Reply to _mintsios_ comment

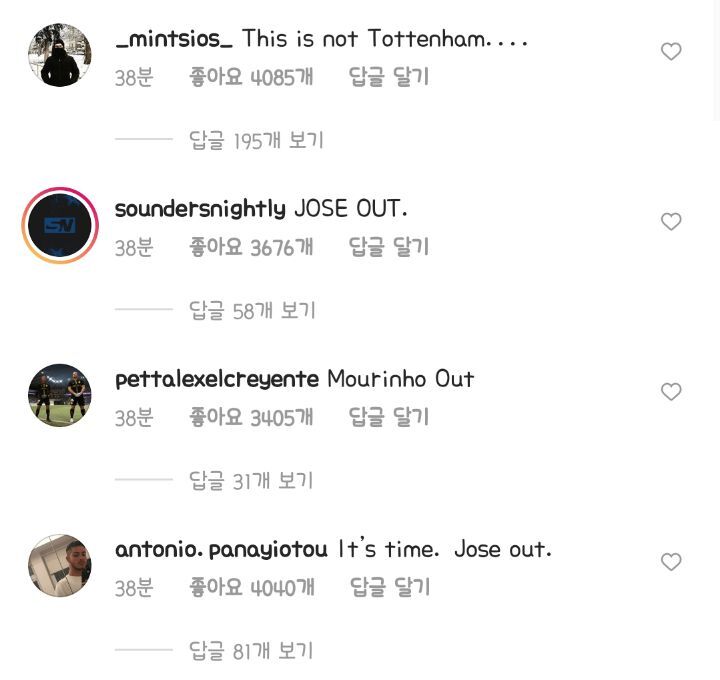[x=389, y=77]
